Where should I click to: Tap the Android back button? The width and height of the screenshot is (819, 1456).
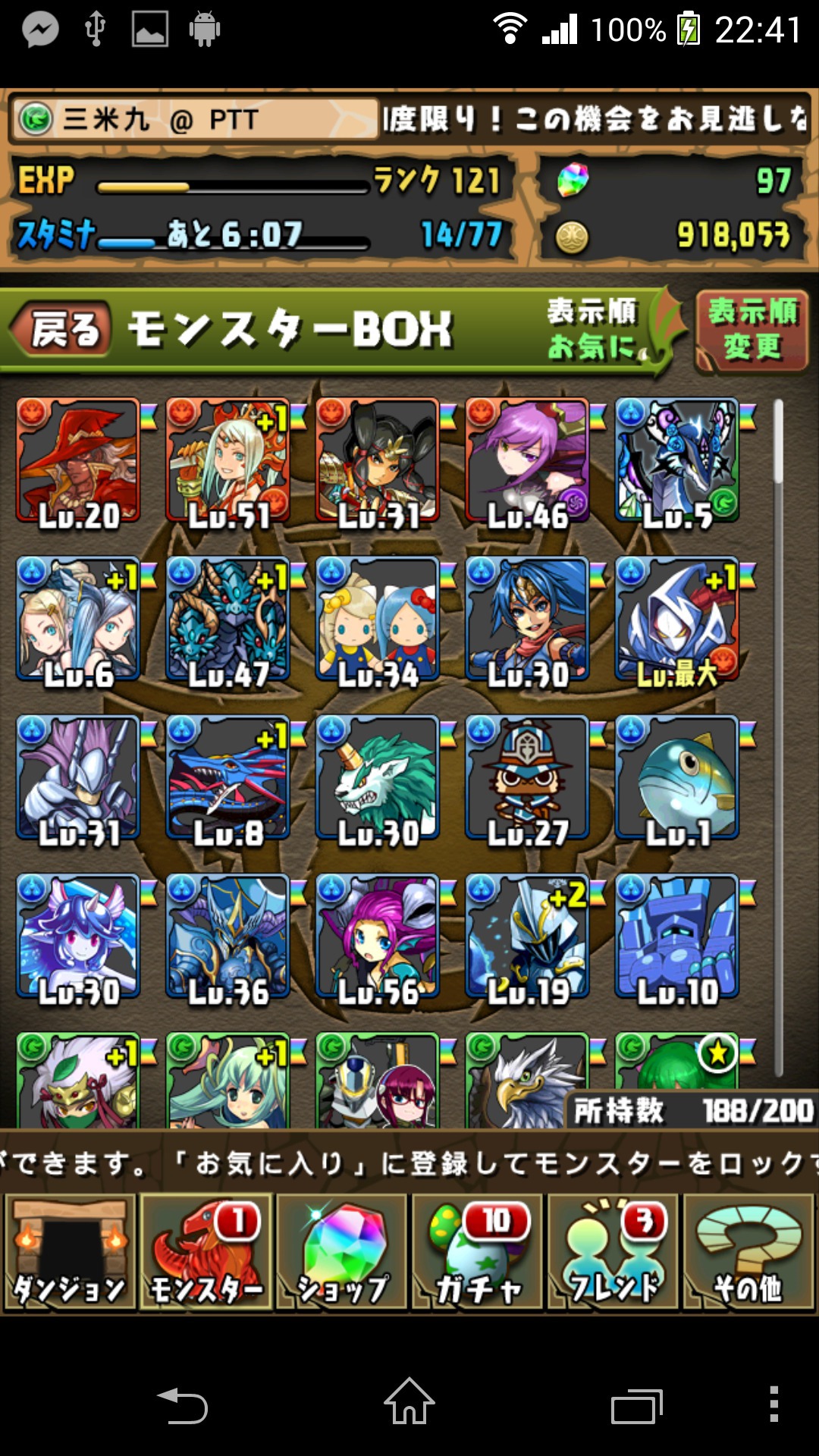coord(182,1405)
